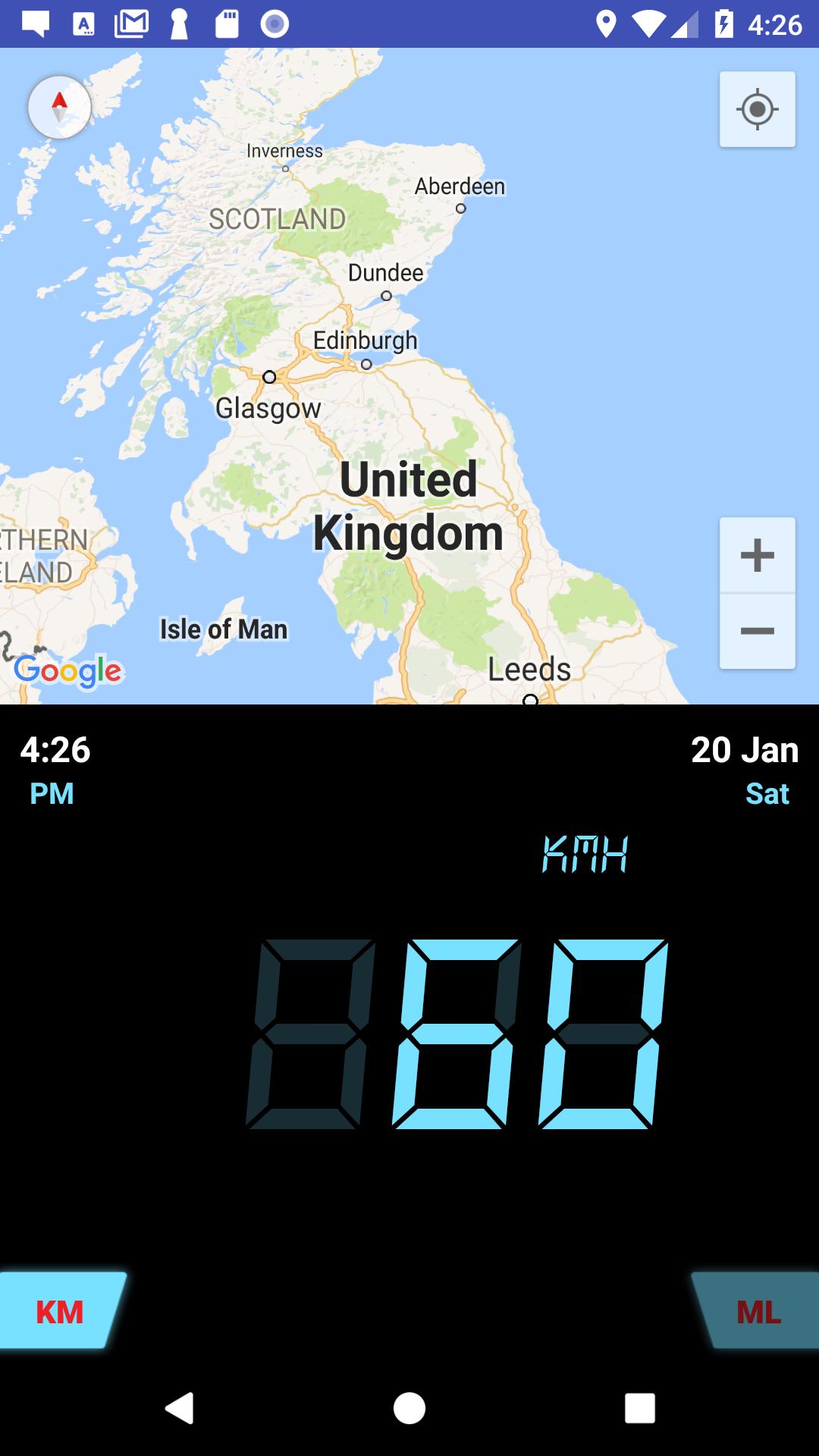The image size is (819, 1456).
Task: Switch speed unit to KM
Action: [x=59, y=1311]
